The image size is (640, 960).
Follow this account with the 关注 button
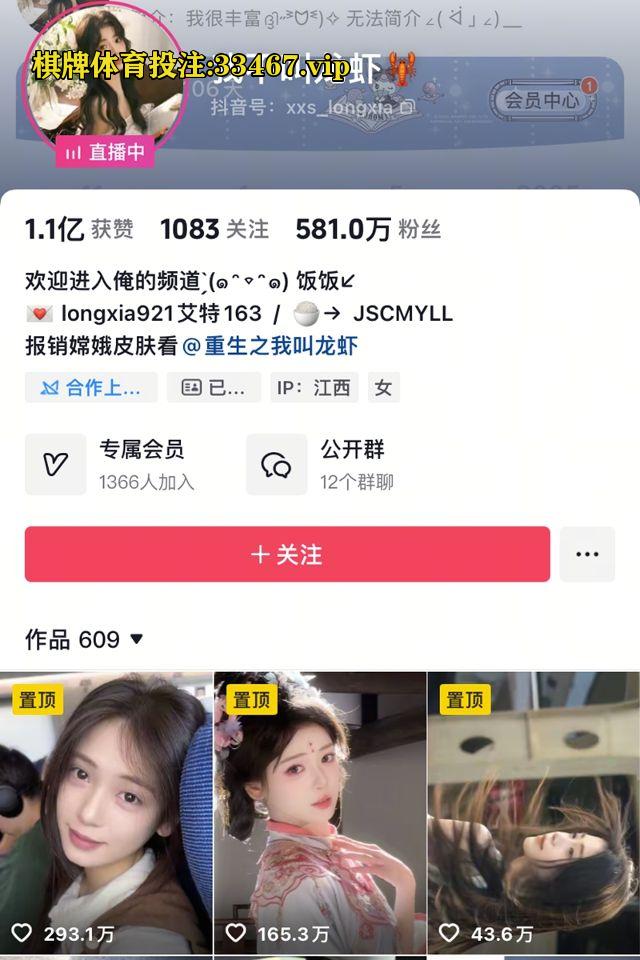[287, 554]
